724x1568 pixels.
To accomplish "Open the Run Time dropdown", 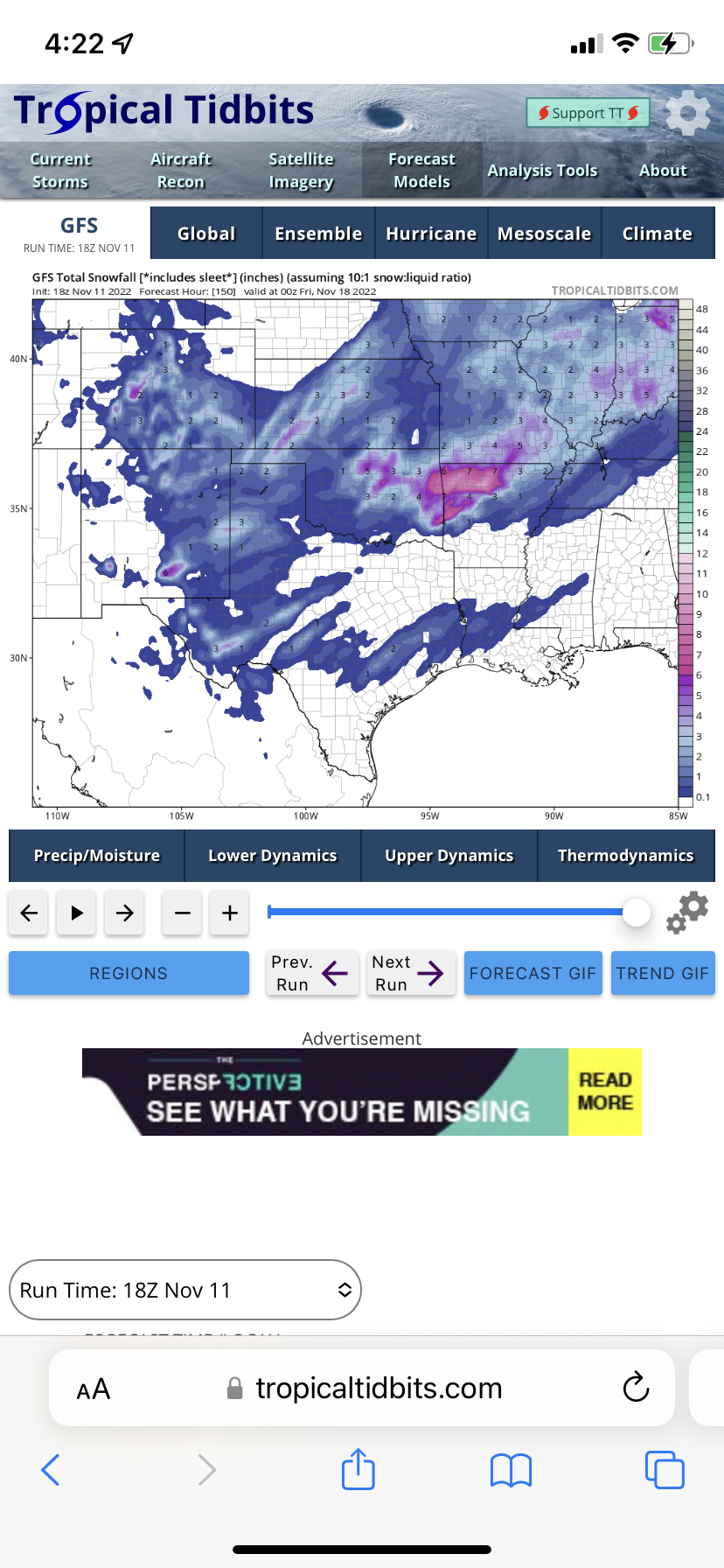I will point(184,1290).
